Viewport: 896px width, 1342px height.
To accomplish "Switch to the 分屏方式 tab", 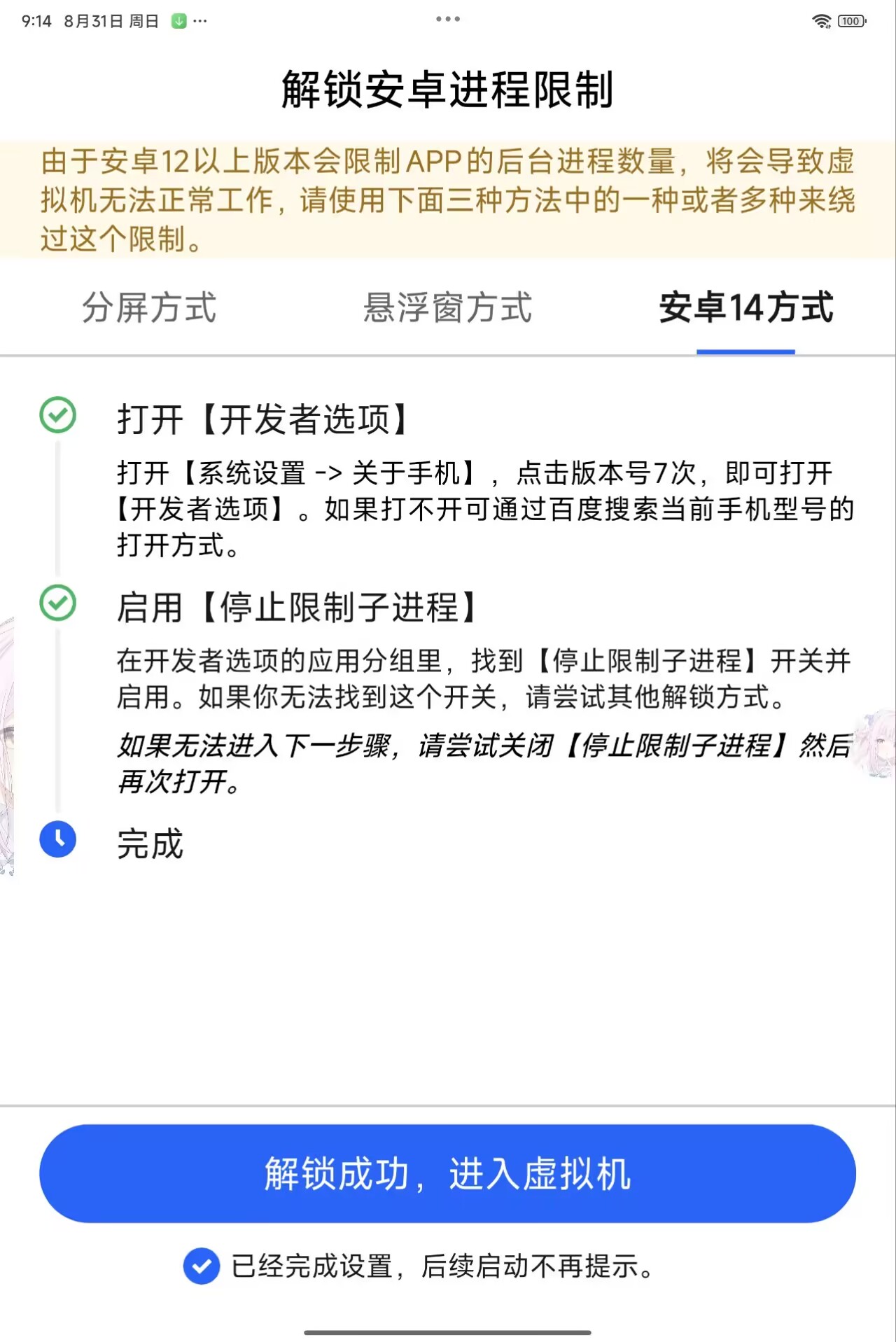I will point(149,308).
